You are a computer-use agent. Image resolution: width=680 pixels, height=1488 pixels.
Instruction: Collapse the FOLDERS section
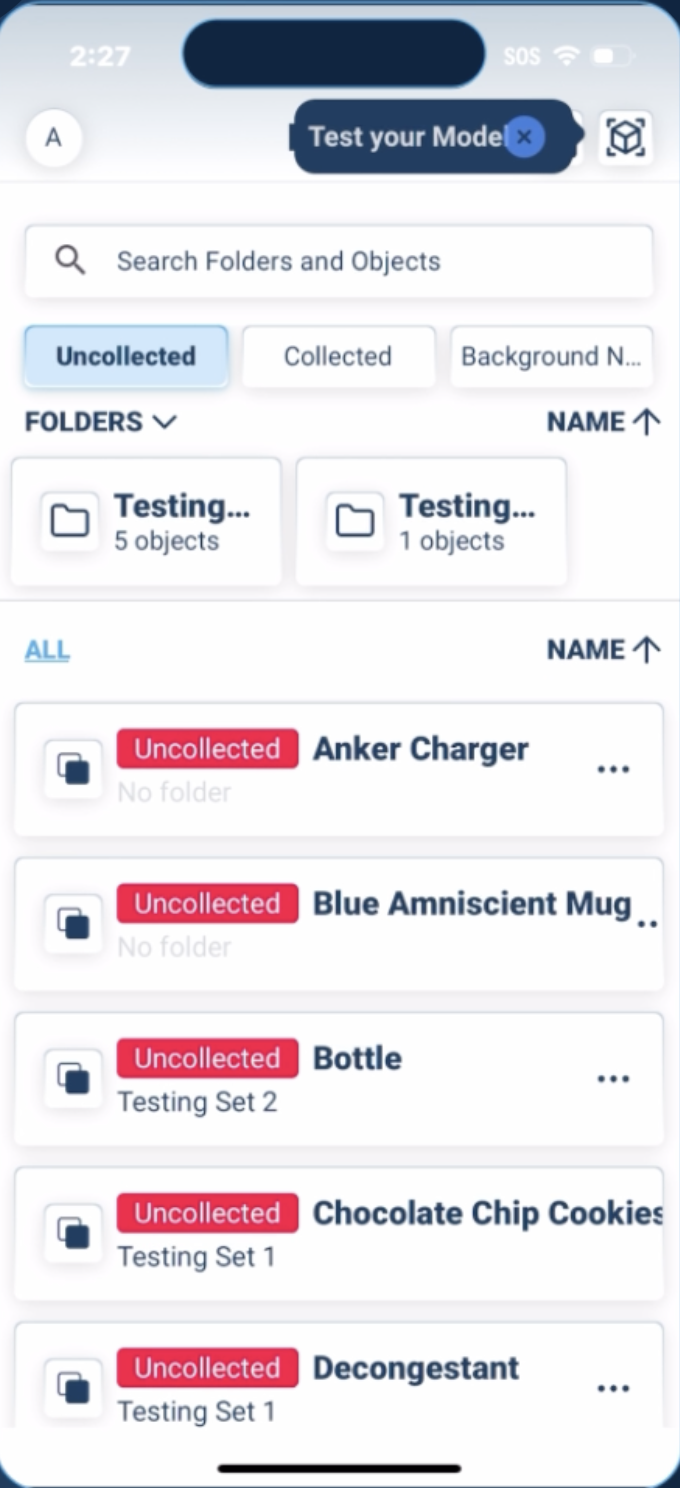click(x=101, y=422)
